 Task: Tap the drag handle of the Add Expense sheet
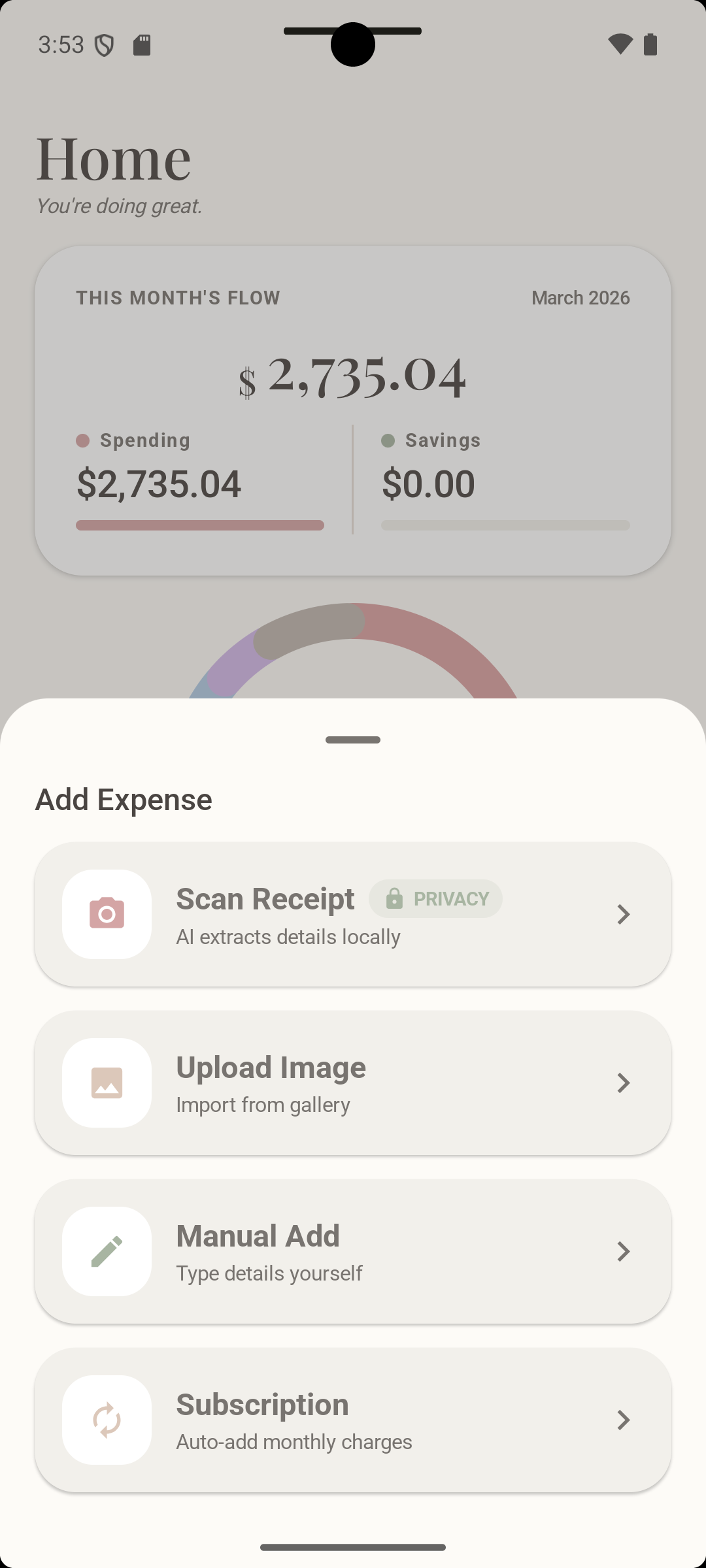[353, 740]
